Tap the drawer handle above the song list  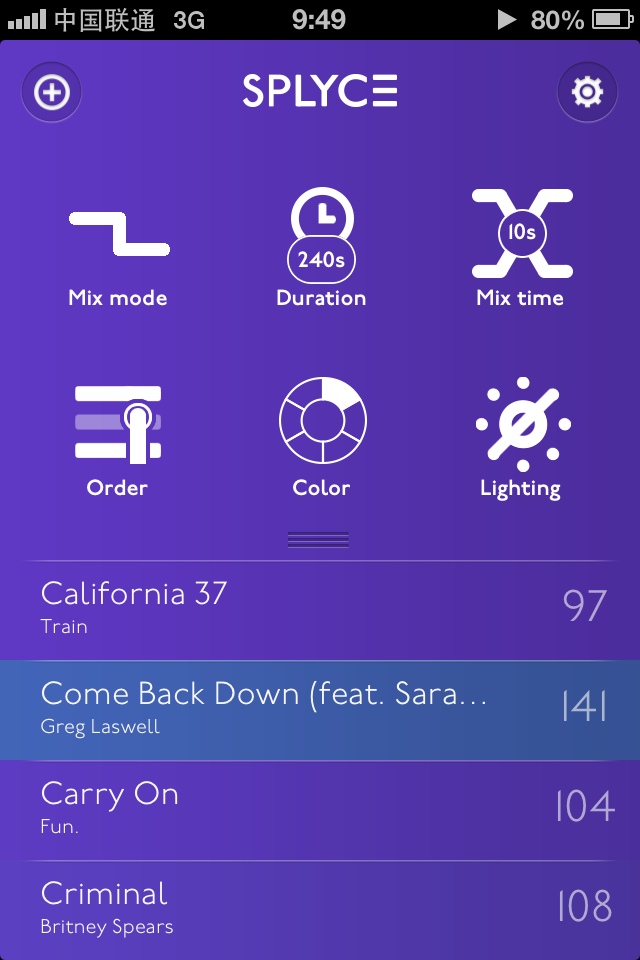(x=318, y=540)
